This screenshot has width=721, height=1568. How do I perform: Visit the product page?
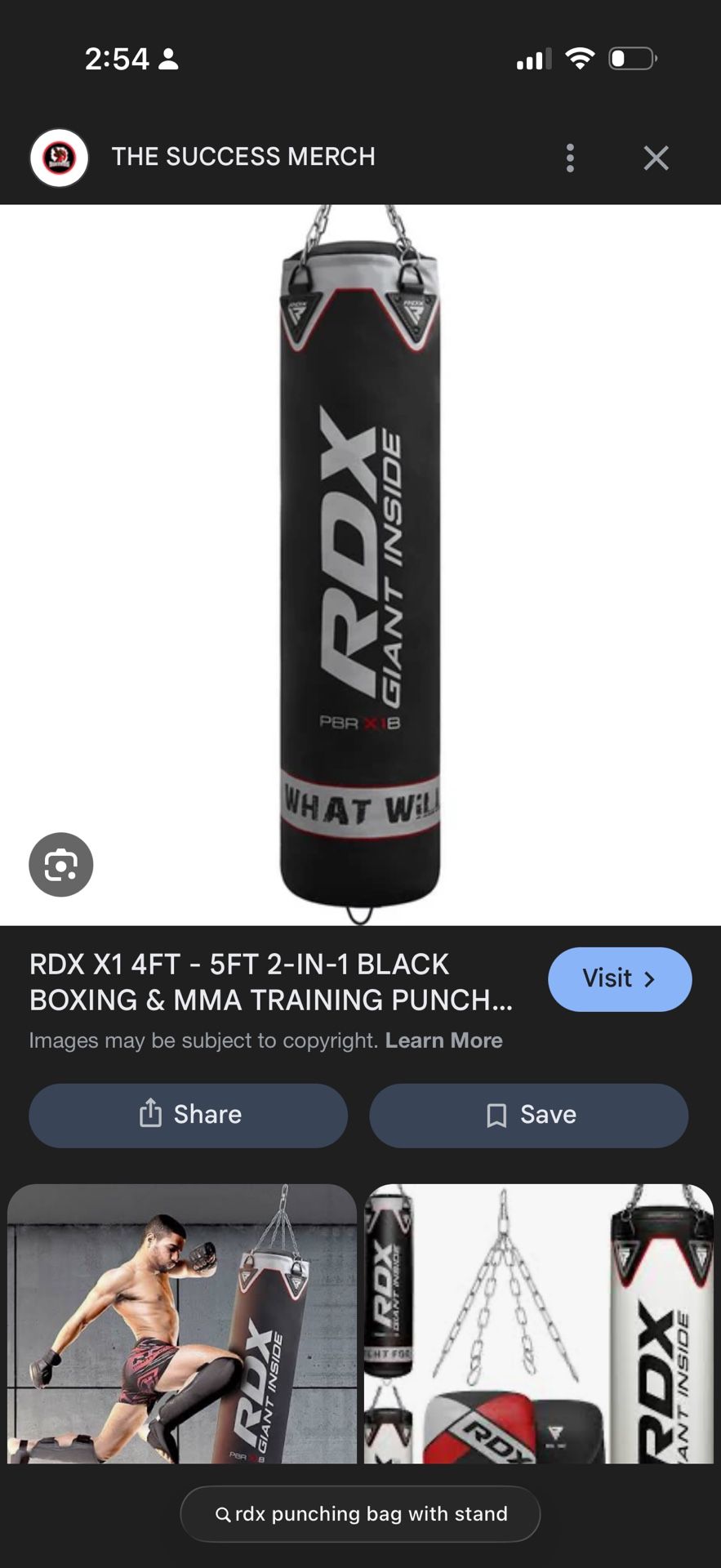click(x=620, y=979)
